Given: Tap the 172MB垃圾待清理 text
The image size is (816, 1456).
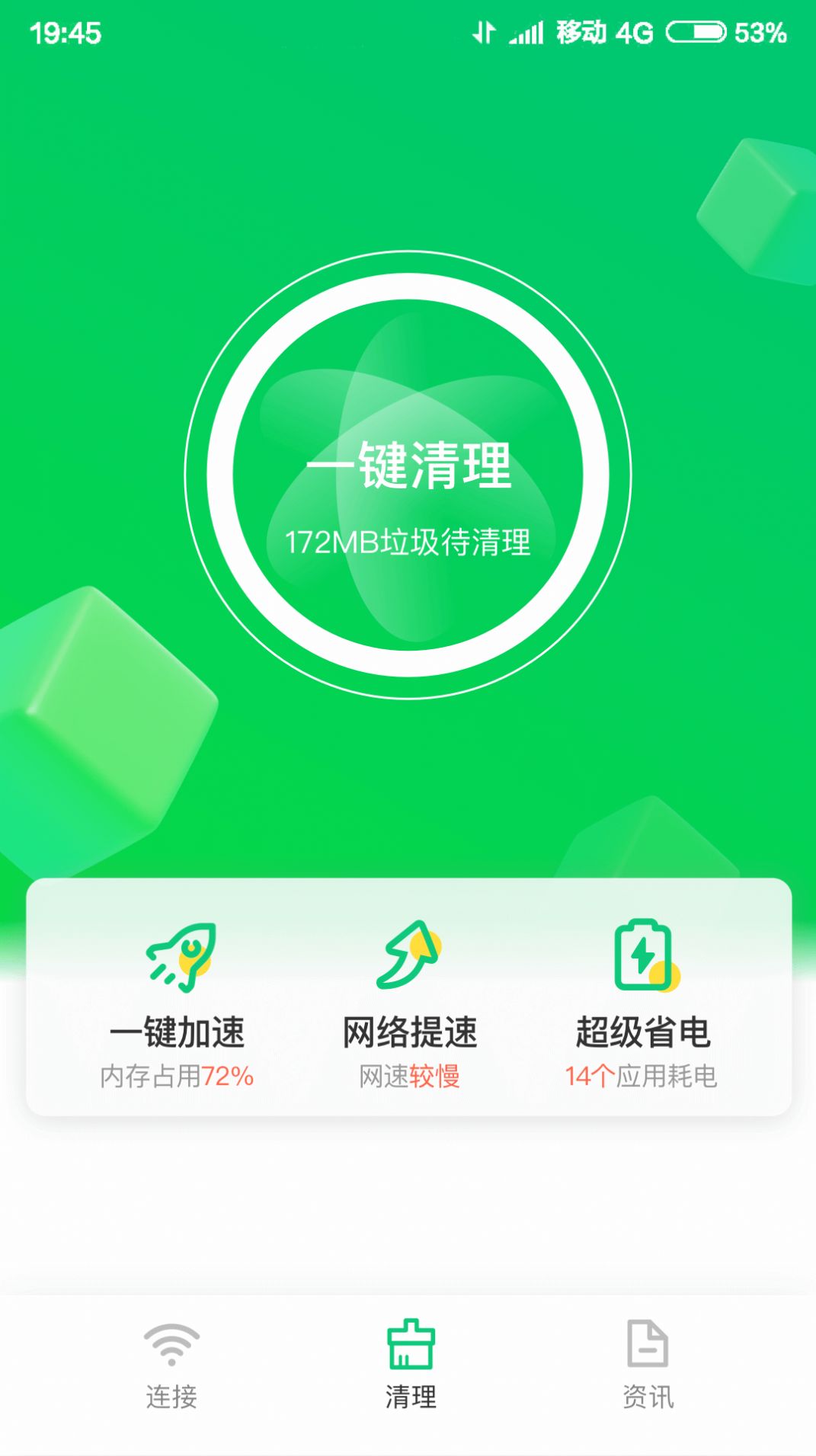Looking at the screenshot, I should pyautogui.click(x=410, y=542).
